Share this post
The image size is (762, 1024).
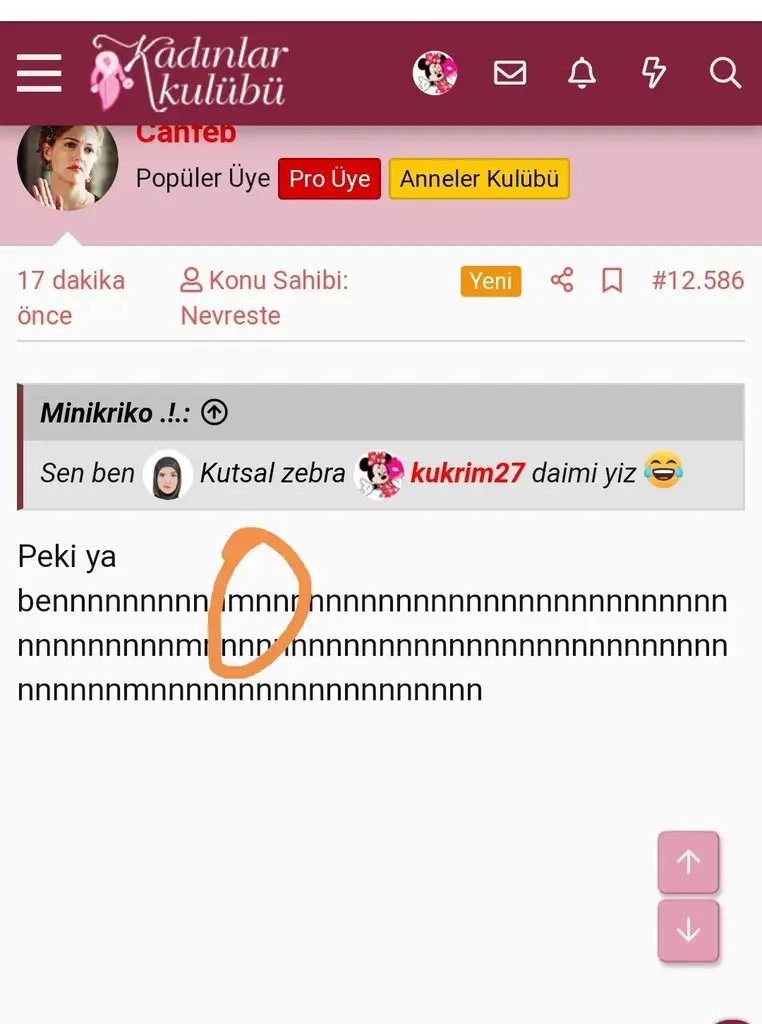[x=562, y=281]
